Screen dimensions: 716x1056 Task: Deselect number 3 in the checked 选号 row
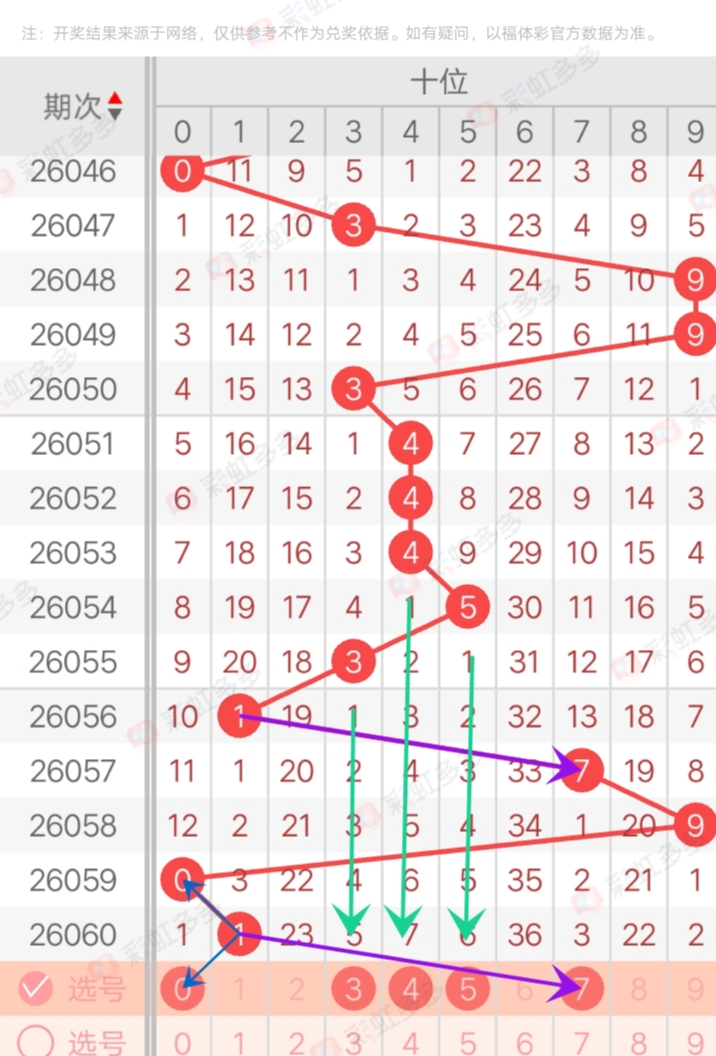tap(353, 989)
